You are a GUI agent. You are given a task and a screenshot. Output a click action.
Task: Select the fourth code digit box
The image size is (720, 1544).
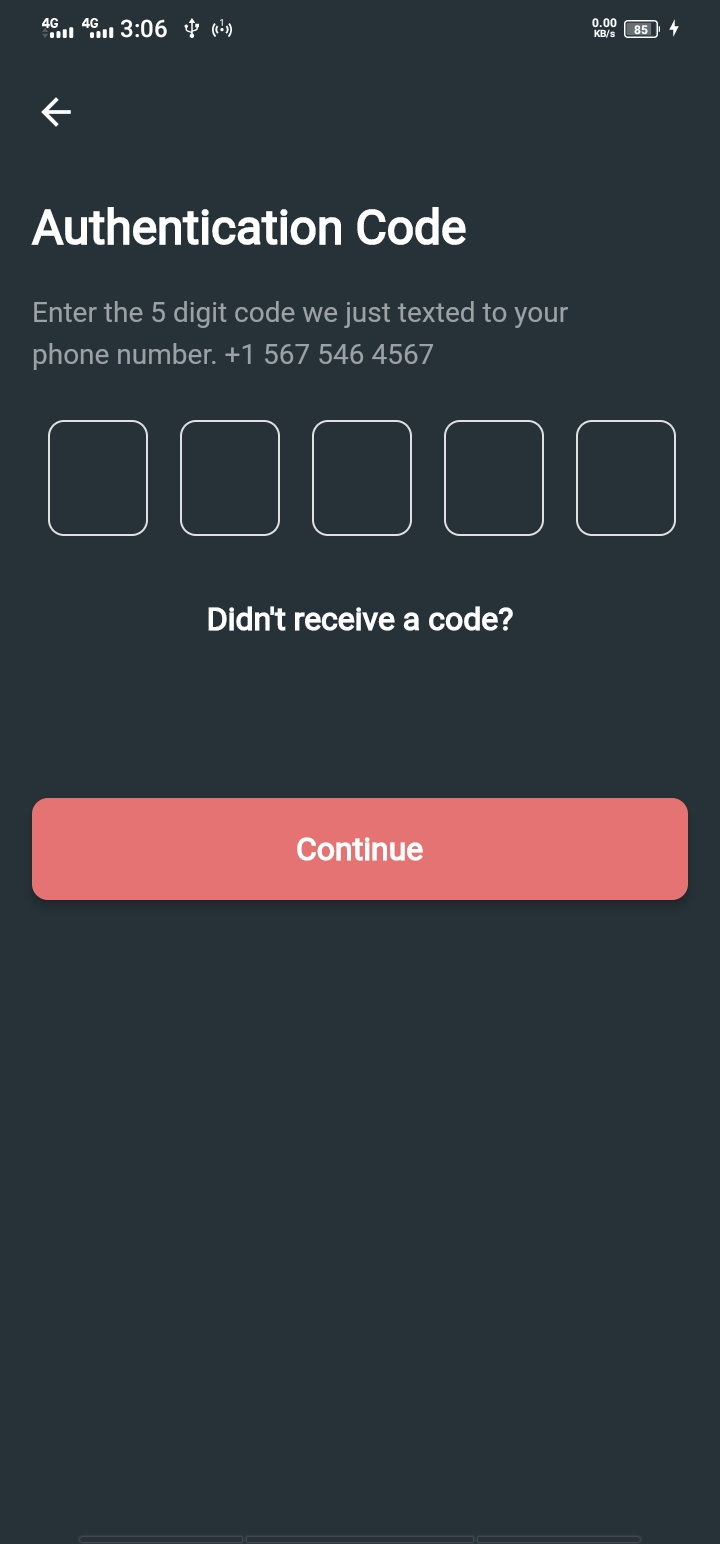pos(494,478)
